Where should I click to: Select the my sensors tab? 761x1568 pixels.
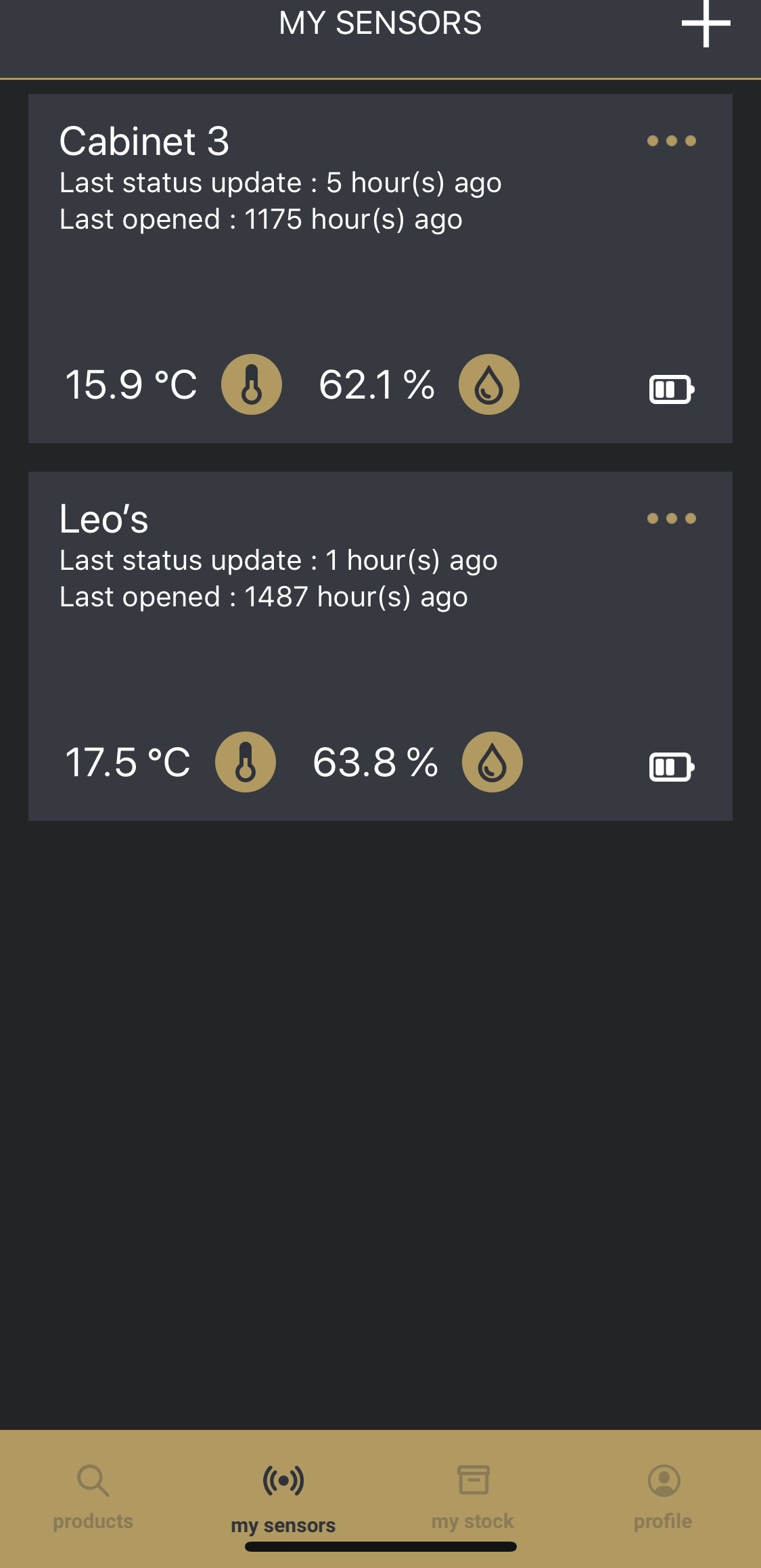click(x=283, y=1496)
